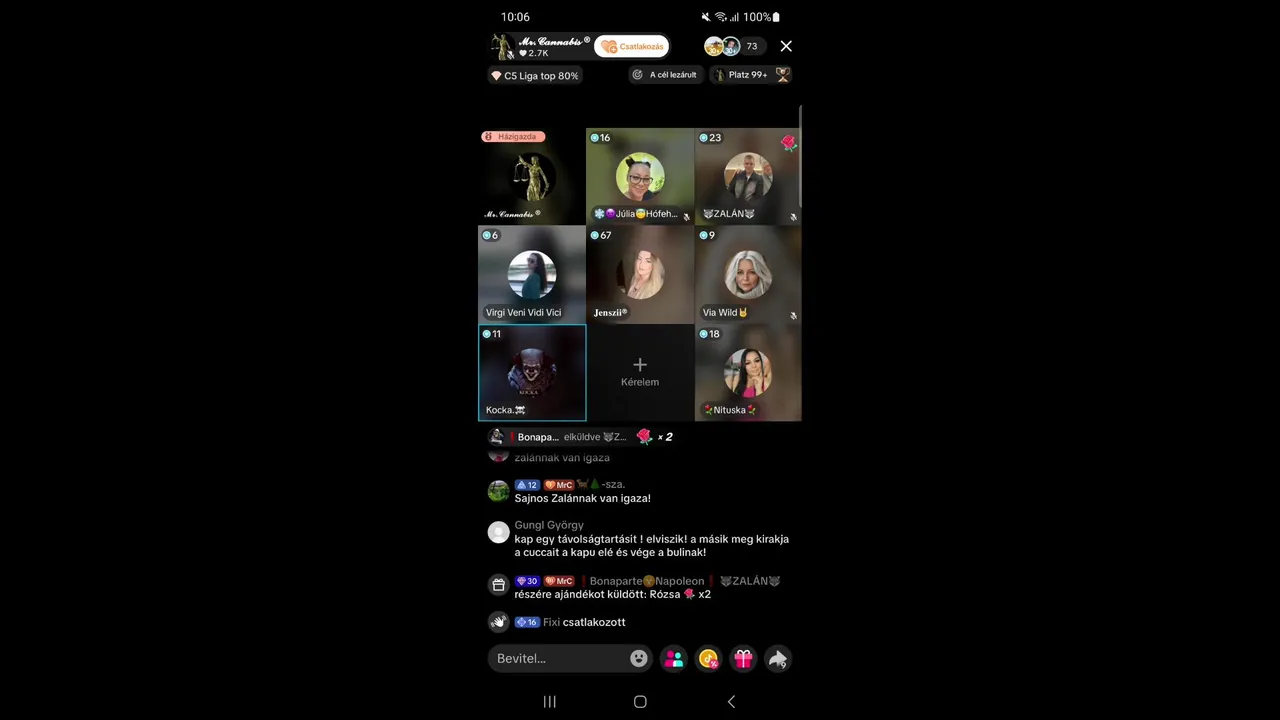Open Kocka's guest tile
This screenshot has height=720, width=1280.
532,372
